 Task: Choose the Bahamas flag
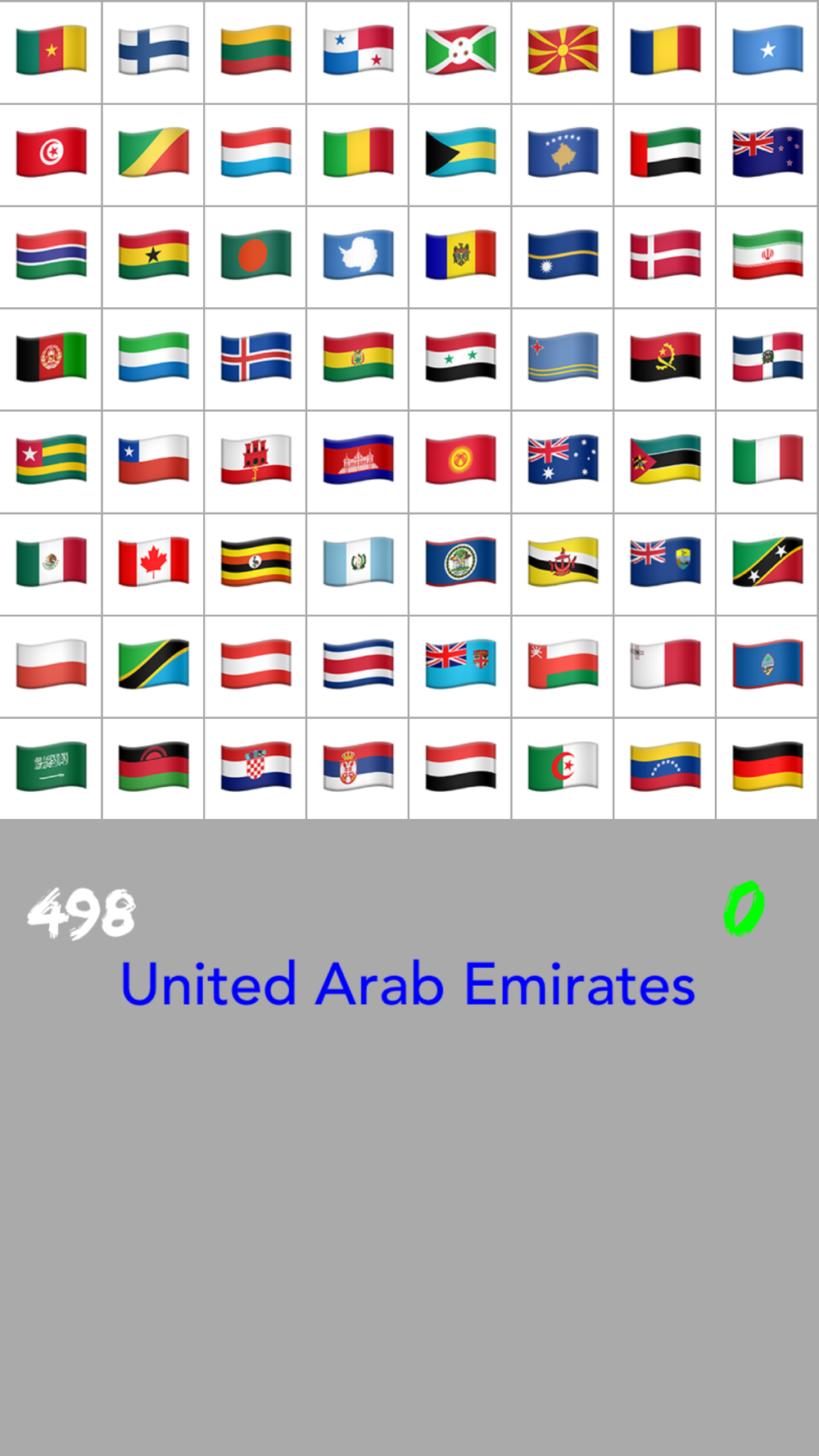[460, 152]
